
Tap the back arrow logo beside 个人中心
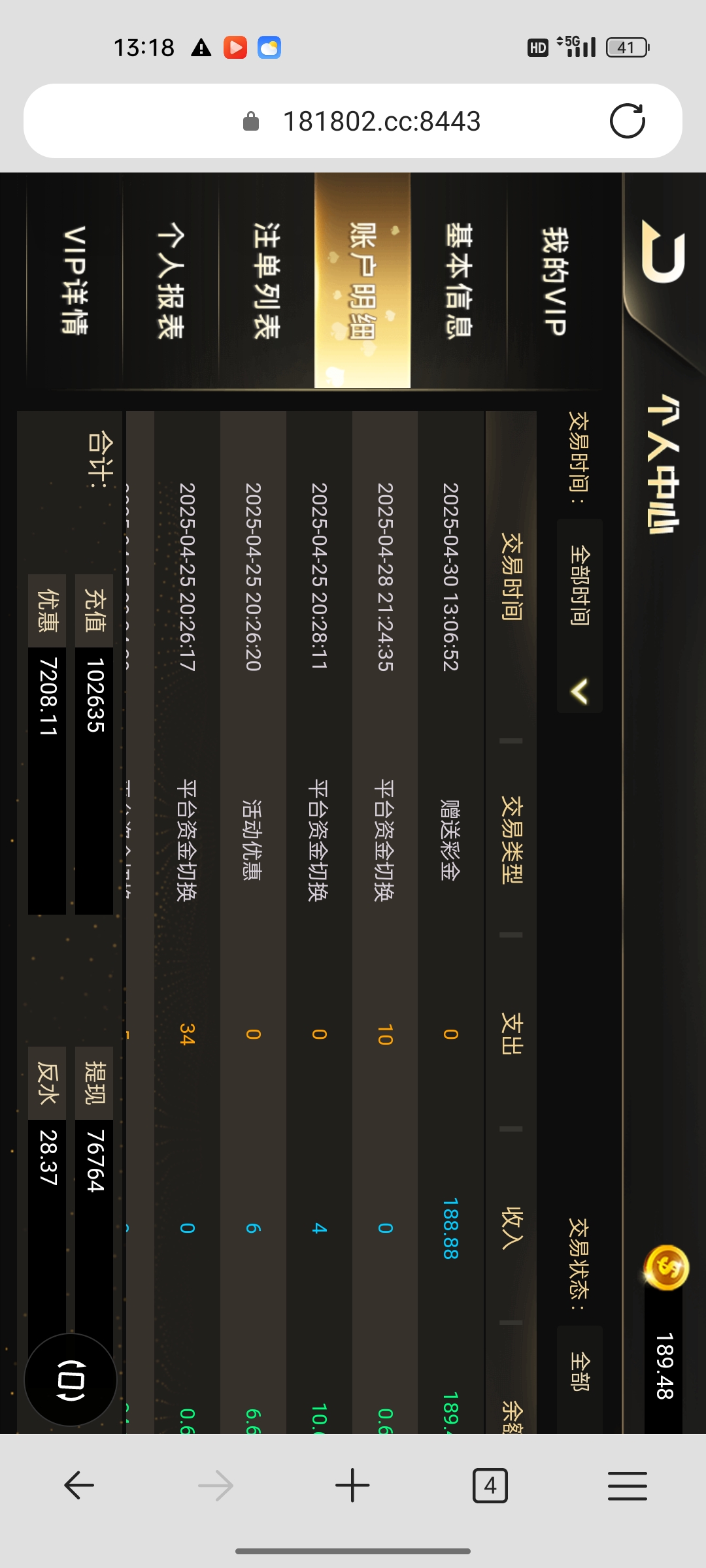pos(663,252)
